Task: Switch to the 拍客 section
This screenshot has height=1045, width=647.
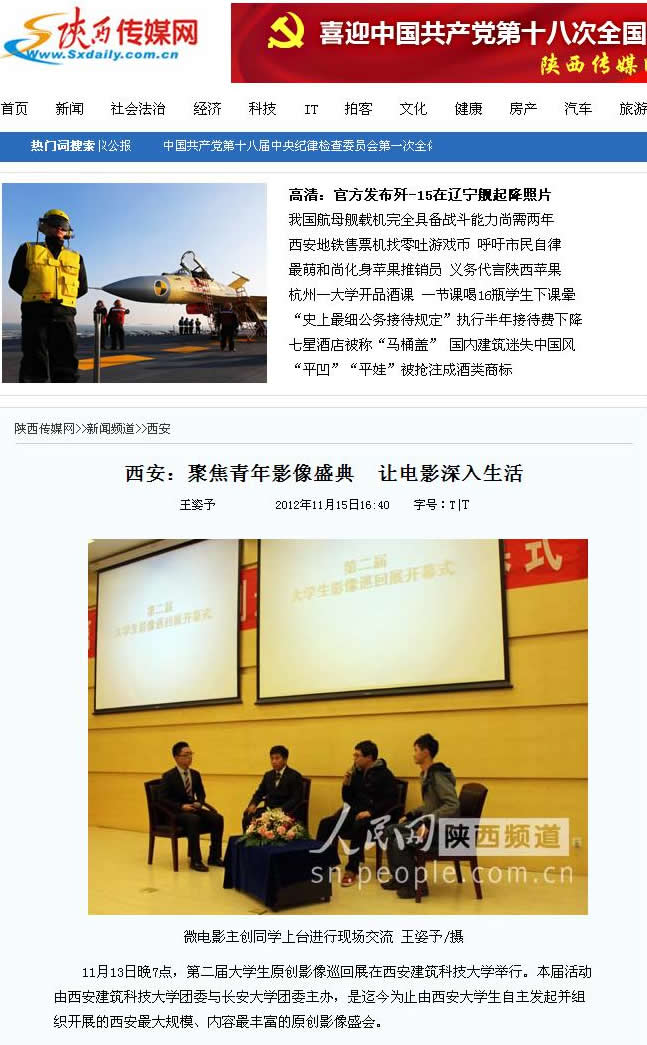Action: (x=358, y=109)
